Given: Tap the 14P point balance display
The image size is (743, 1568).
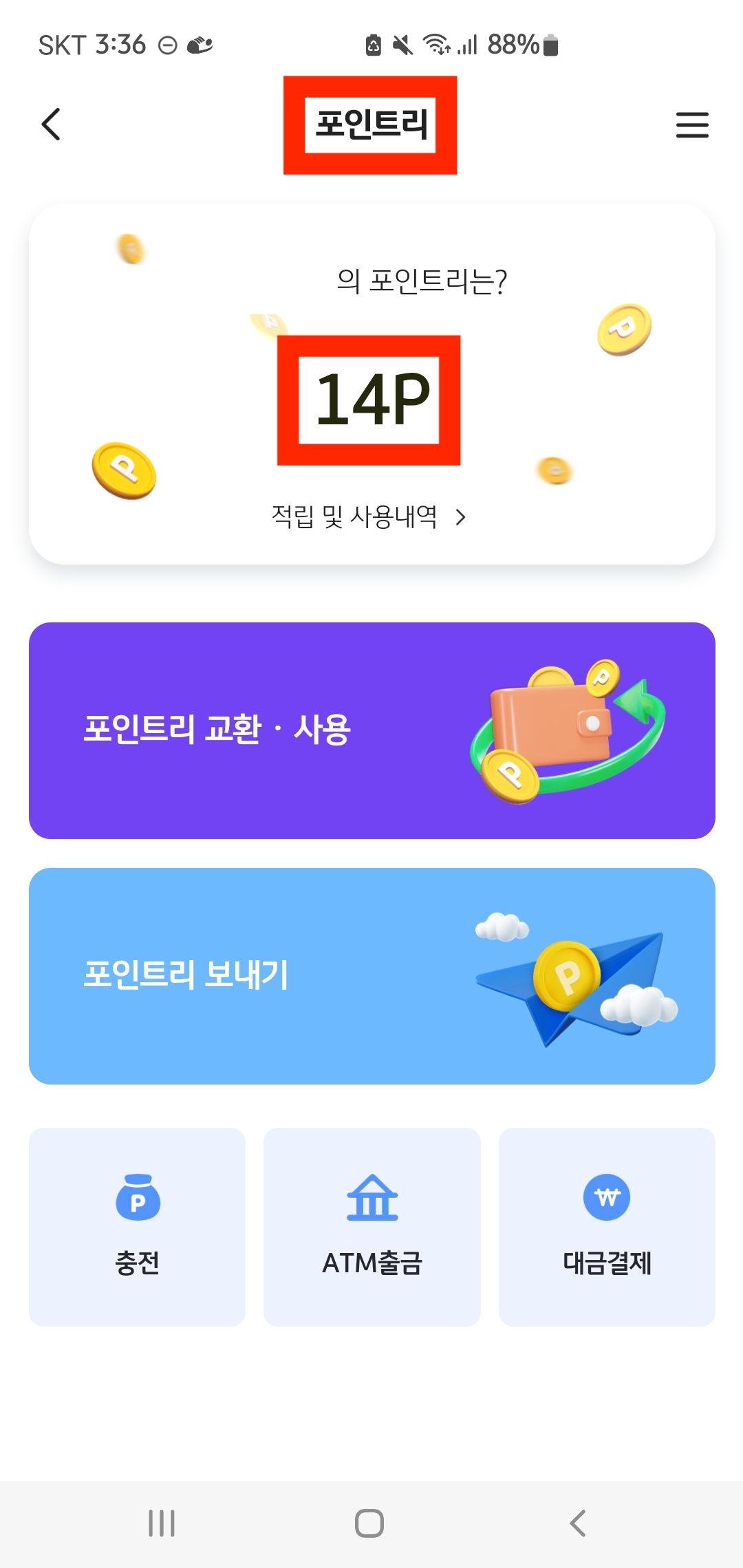Looking at the screenshot, I should point(371,399).
